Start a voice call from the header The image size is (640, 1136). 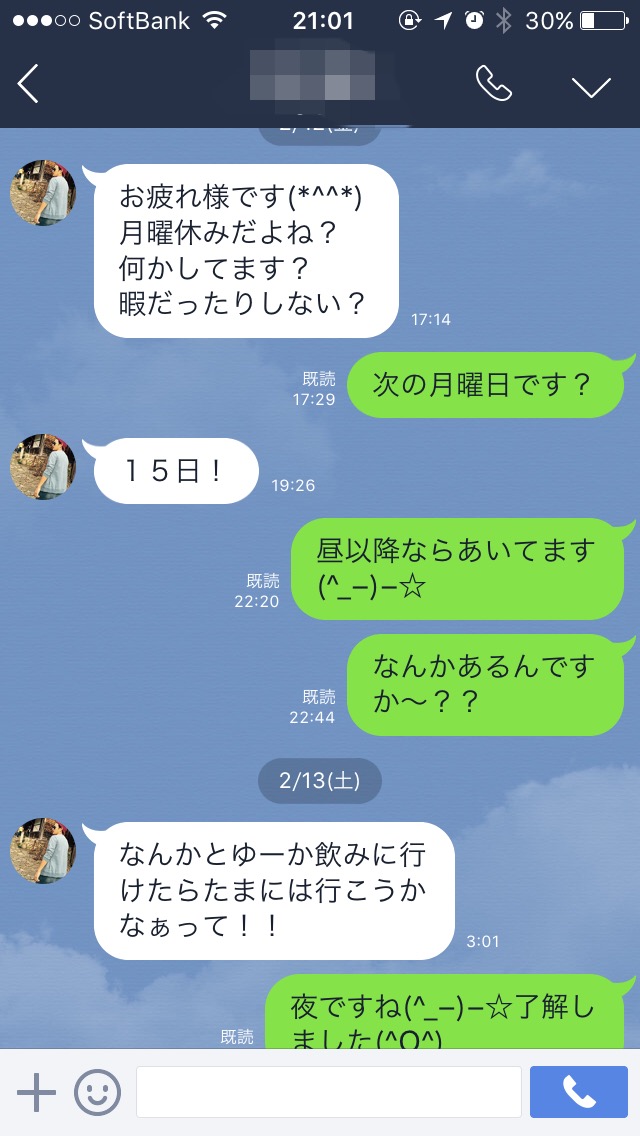pyautogui.click(x=493, y=85)
